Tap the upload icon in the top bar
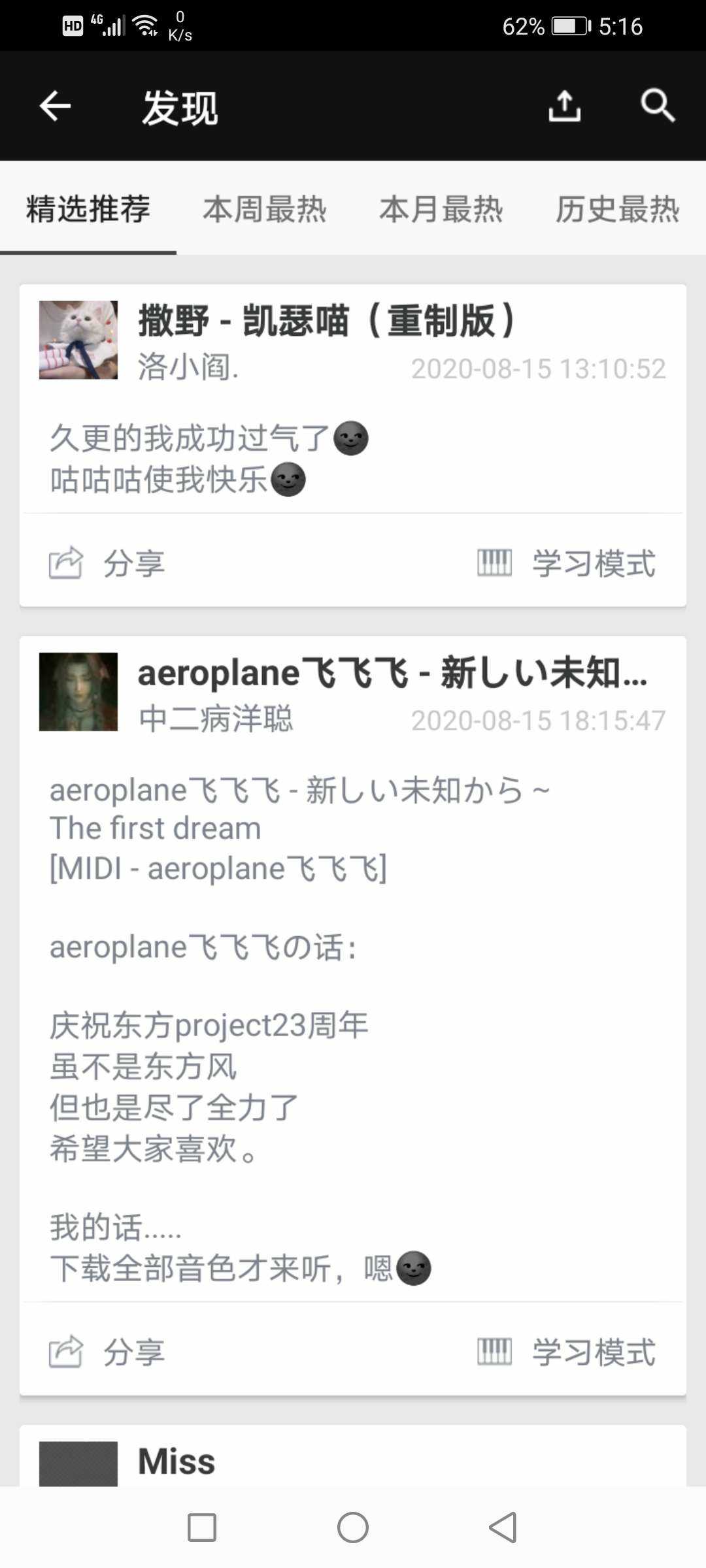The height and width of the screenshot is (1568, 706). click(x=564, y=106)
